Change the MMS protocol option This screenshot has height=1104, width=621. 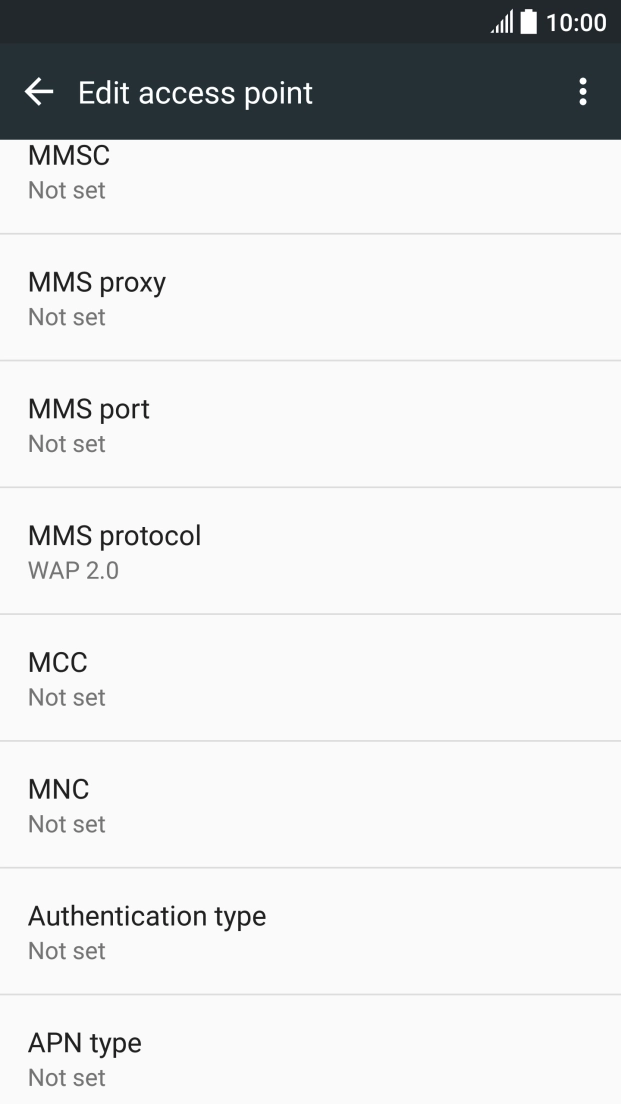(x=310, y=551)
